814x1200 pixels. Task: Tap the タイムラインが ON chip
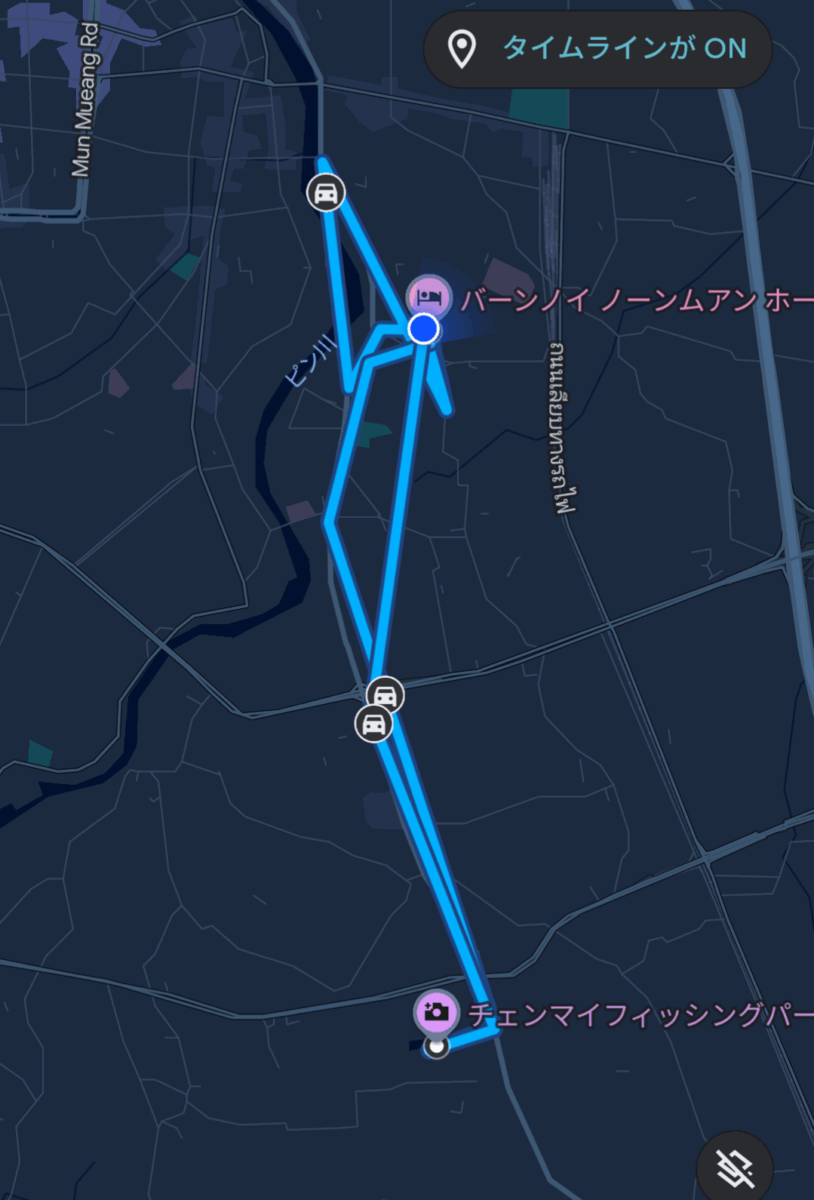point(598,49)
